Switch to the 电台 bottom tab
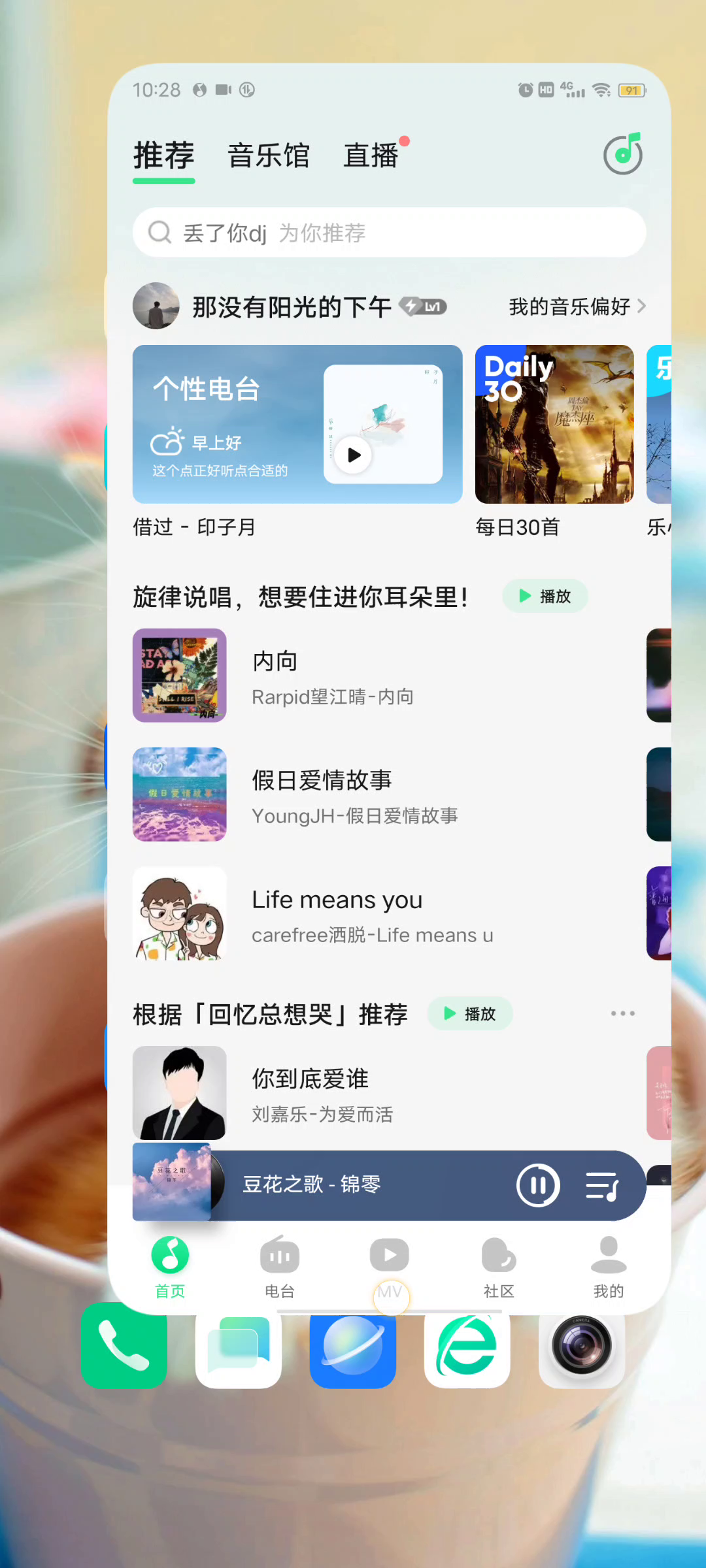The image size is (706, 1568). 280,1267
